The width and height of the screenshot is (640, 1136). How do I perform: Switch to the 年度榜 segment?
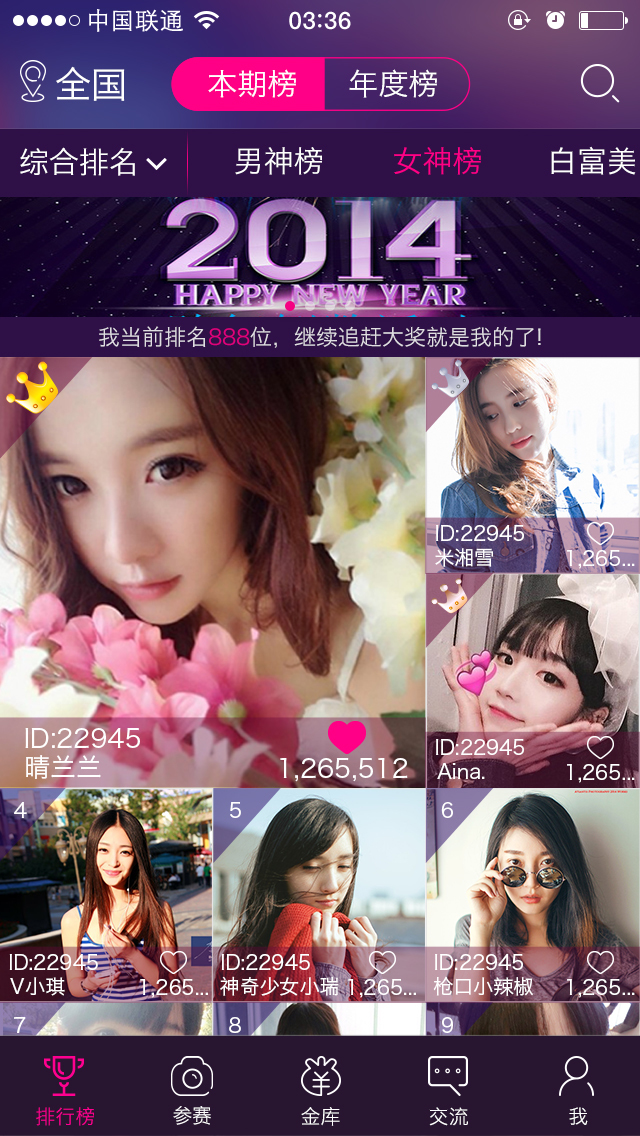click(x=394, y=84)
